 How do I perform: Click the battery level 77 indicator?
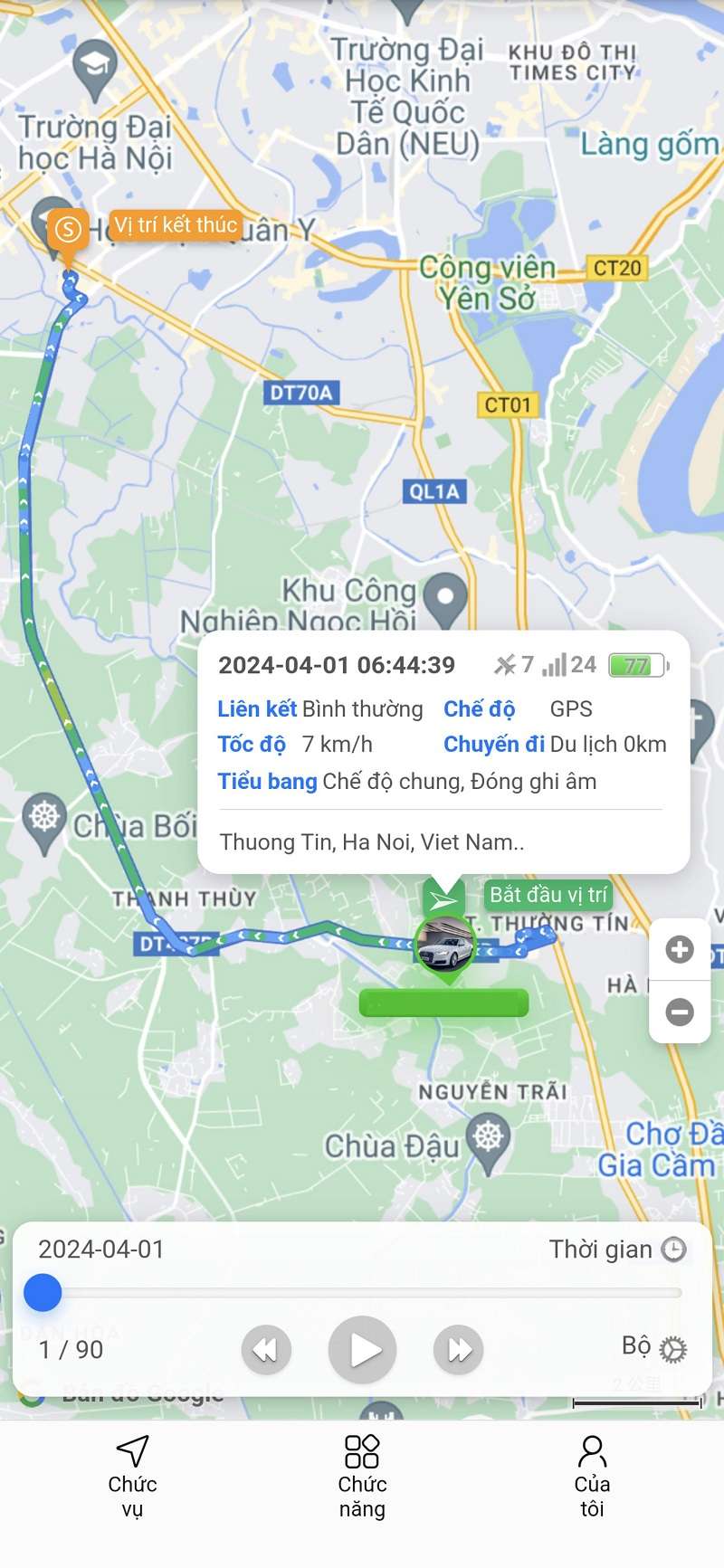pyautogui.click(x=636, y=664)
